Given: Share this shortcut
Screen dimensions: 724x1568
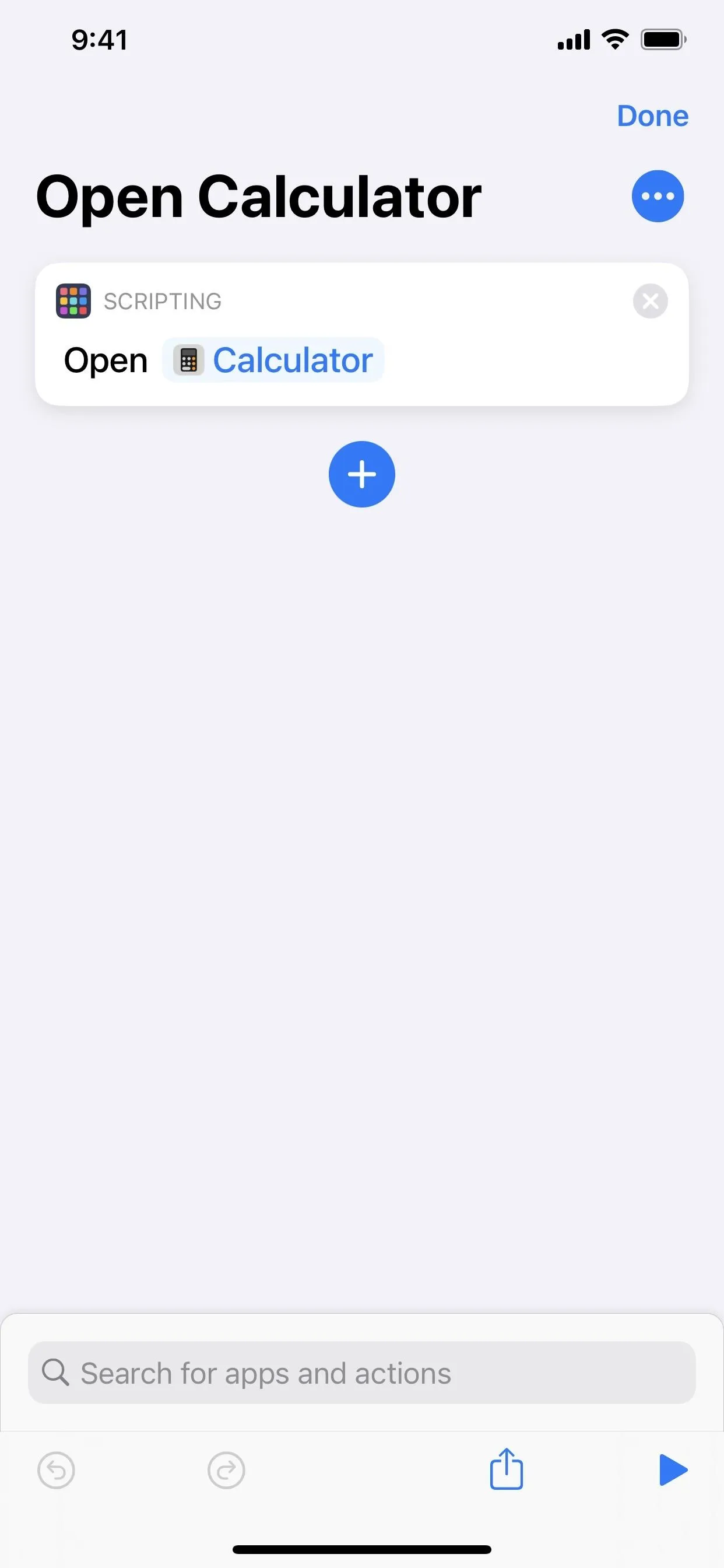Looking at the screenshot, I should coord(506,1469).
